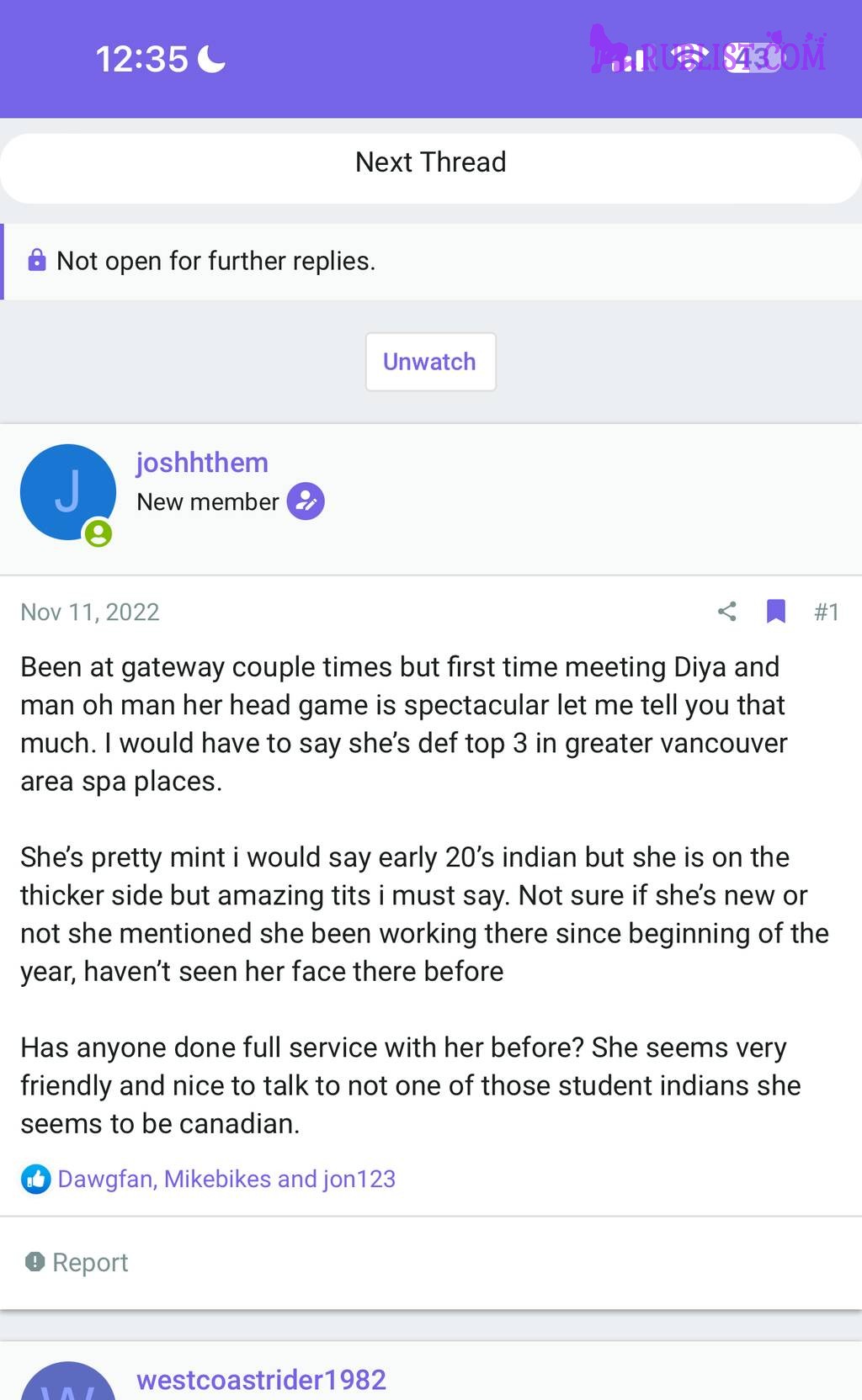Tap the Unwatch button

pyautogui.click(x=430, y=362)
